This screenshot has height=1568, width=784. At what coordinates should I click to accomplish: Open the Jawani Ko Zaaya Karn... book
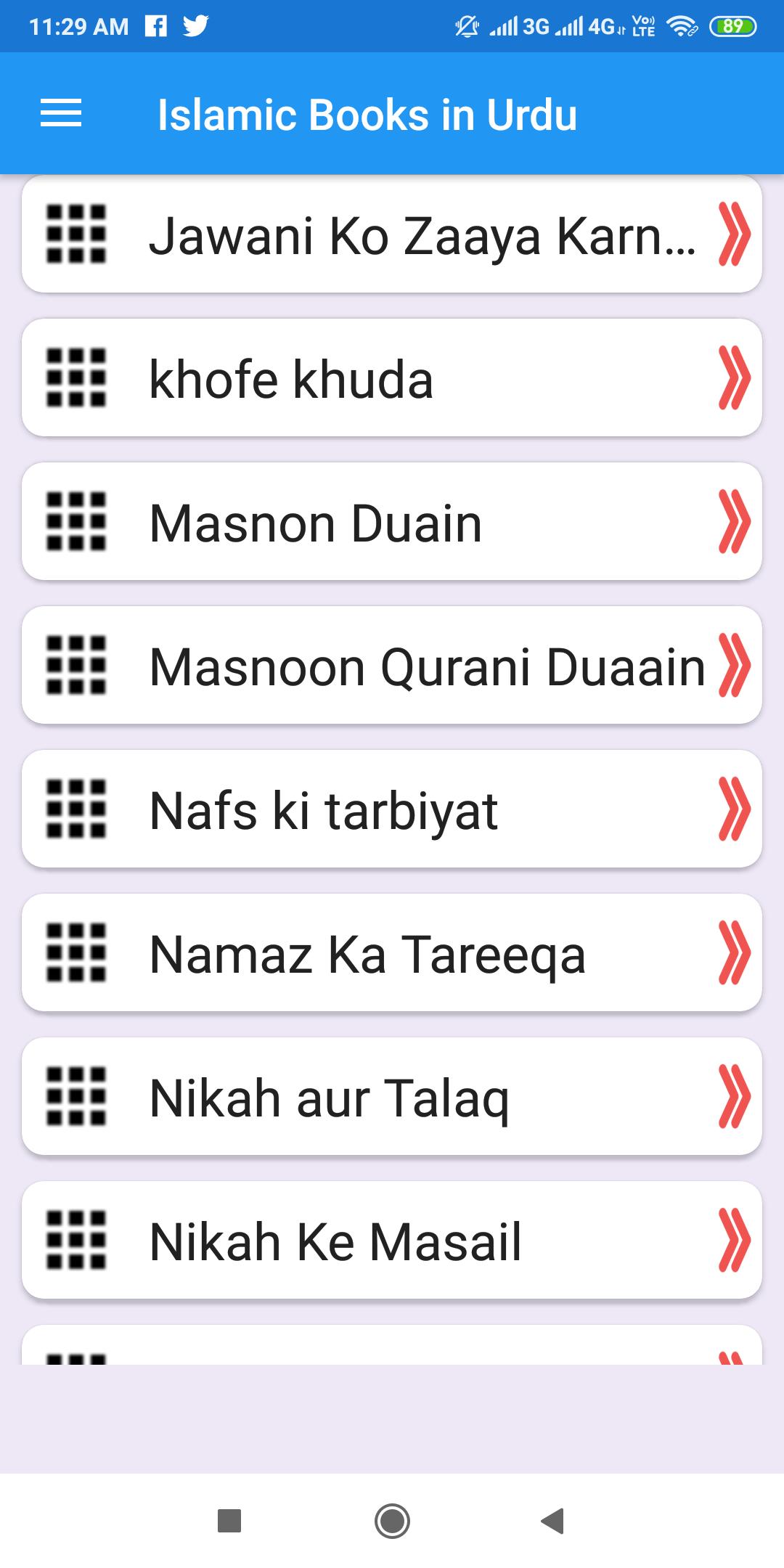(392, 236)
